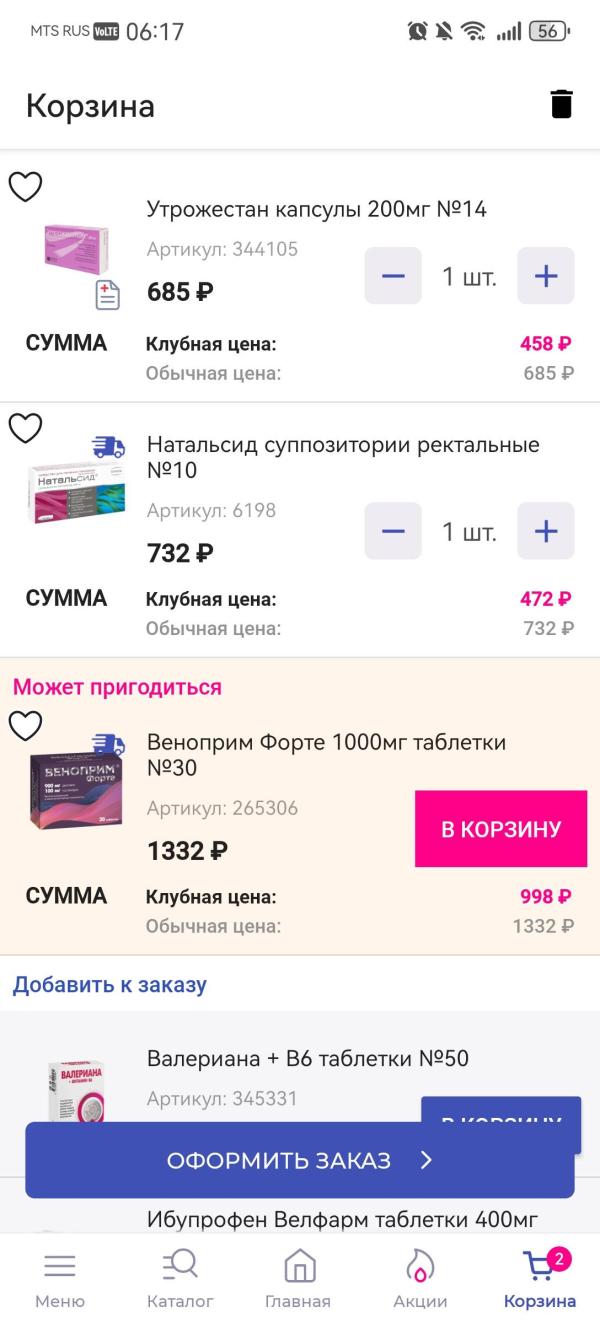This screenshot has height=1322, width=600.
Task: Open the Утрожестан product image
Action: click(76, 246)
